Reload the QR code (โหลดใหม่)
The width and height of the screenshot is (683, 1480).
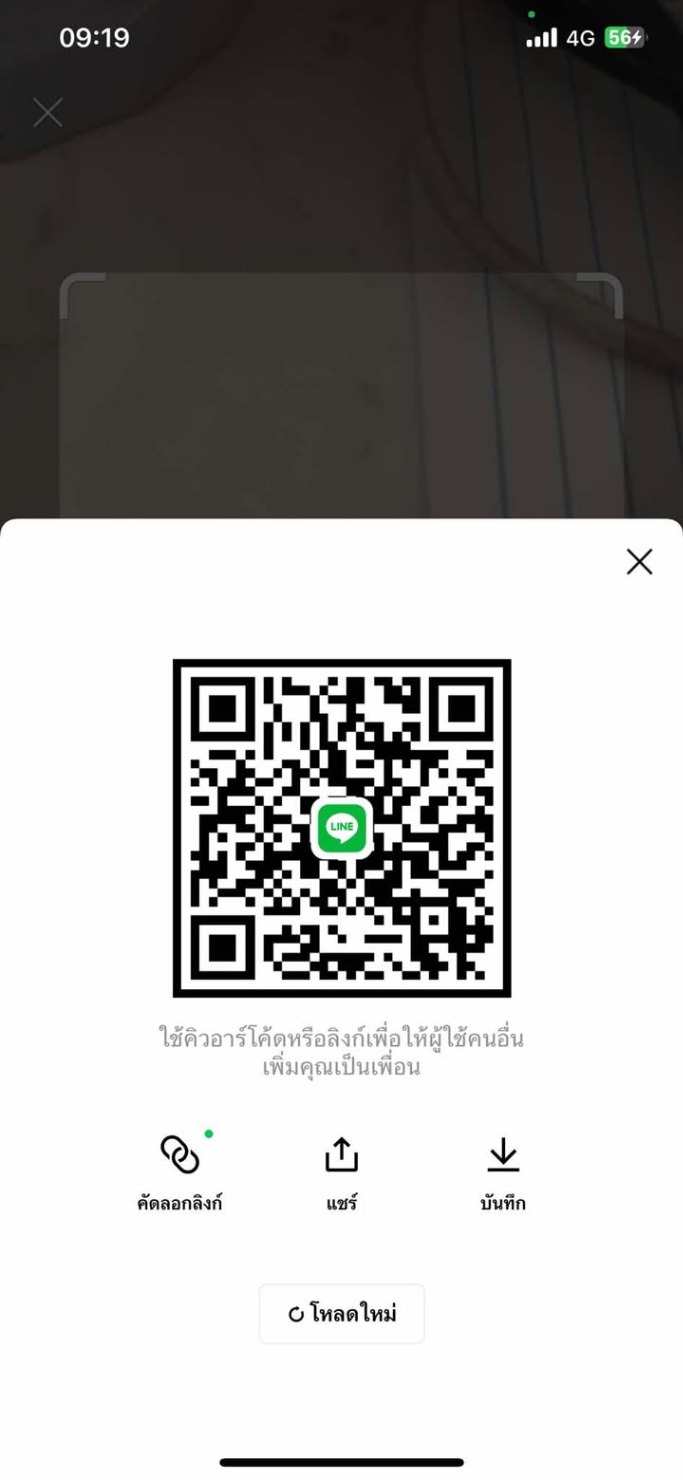342,1313
